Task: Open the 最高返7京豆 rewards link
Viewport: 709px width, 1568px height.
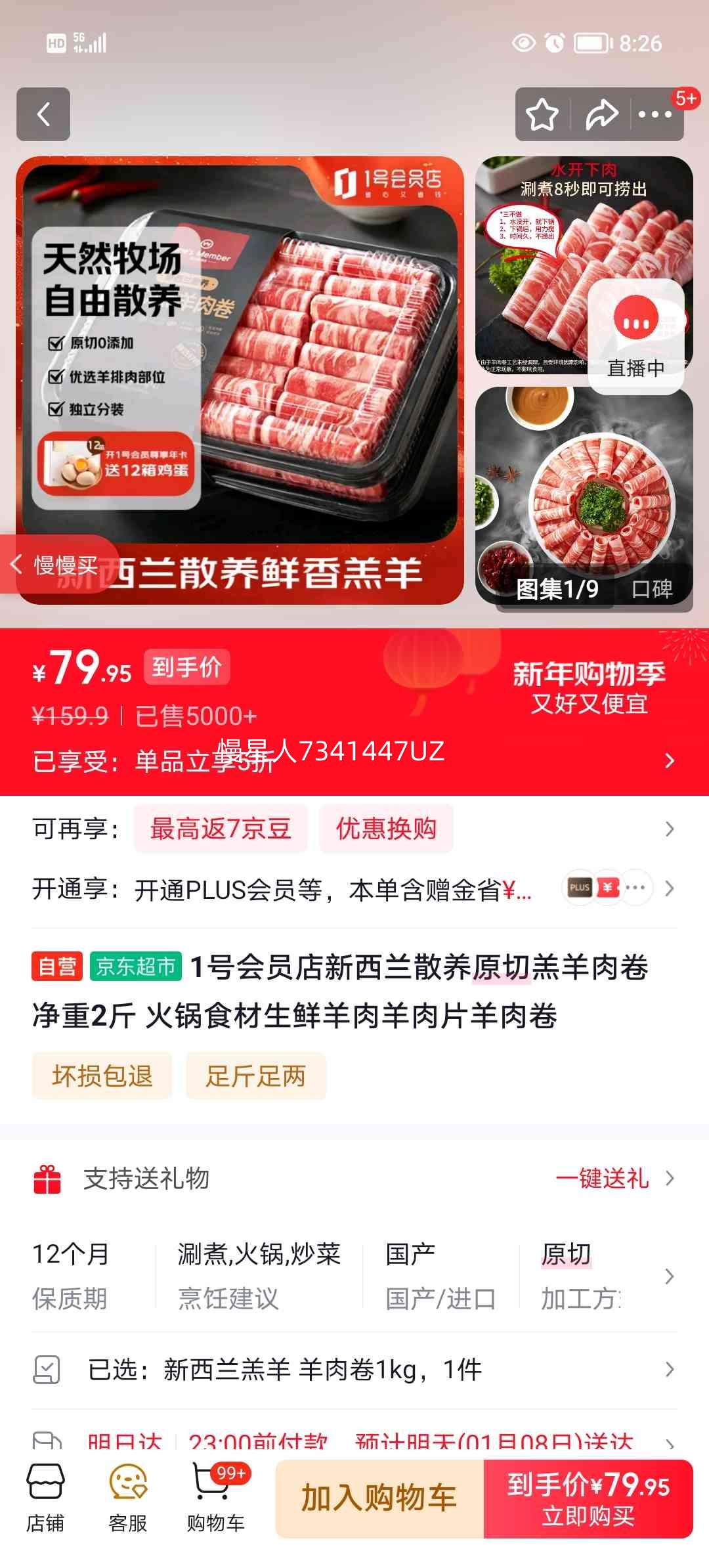Action: (221, 829)
